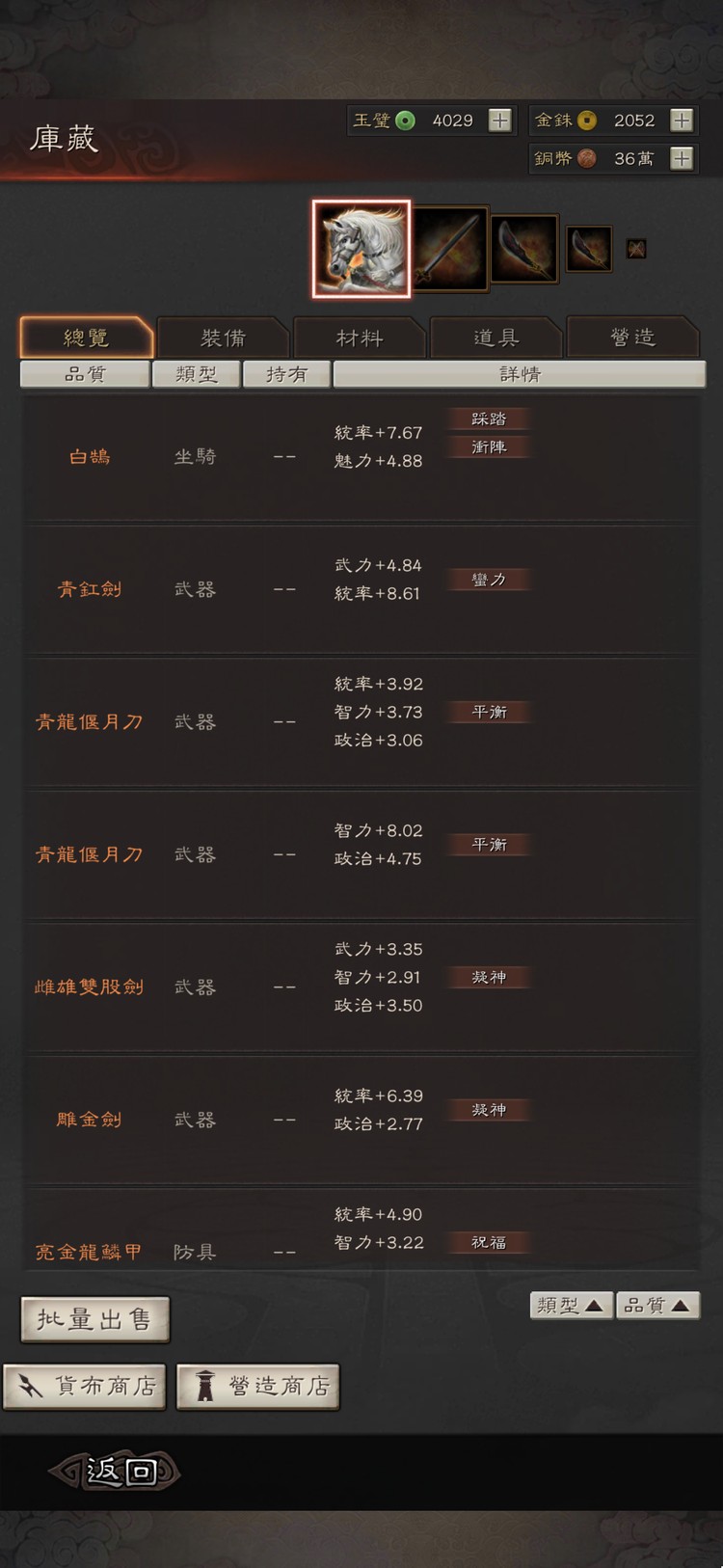Toggle the 類型 sort order at bottom right

tap(571, 1305)
